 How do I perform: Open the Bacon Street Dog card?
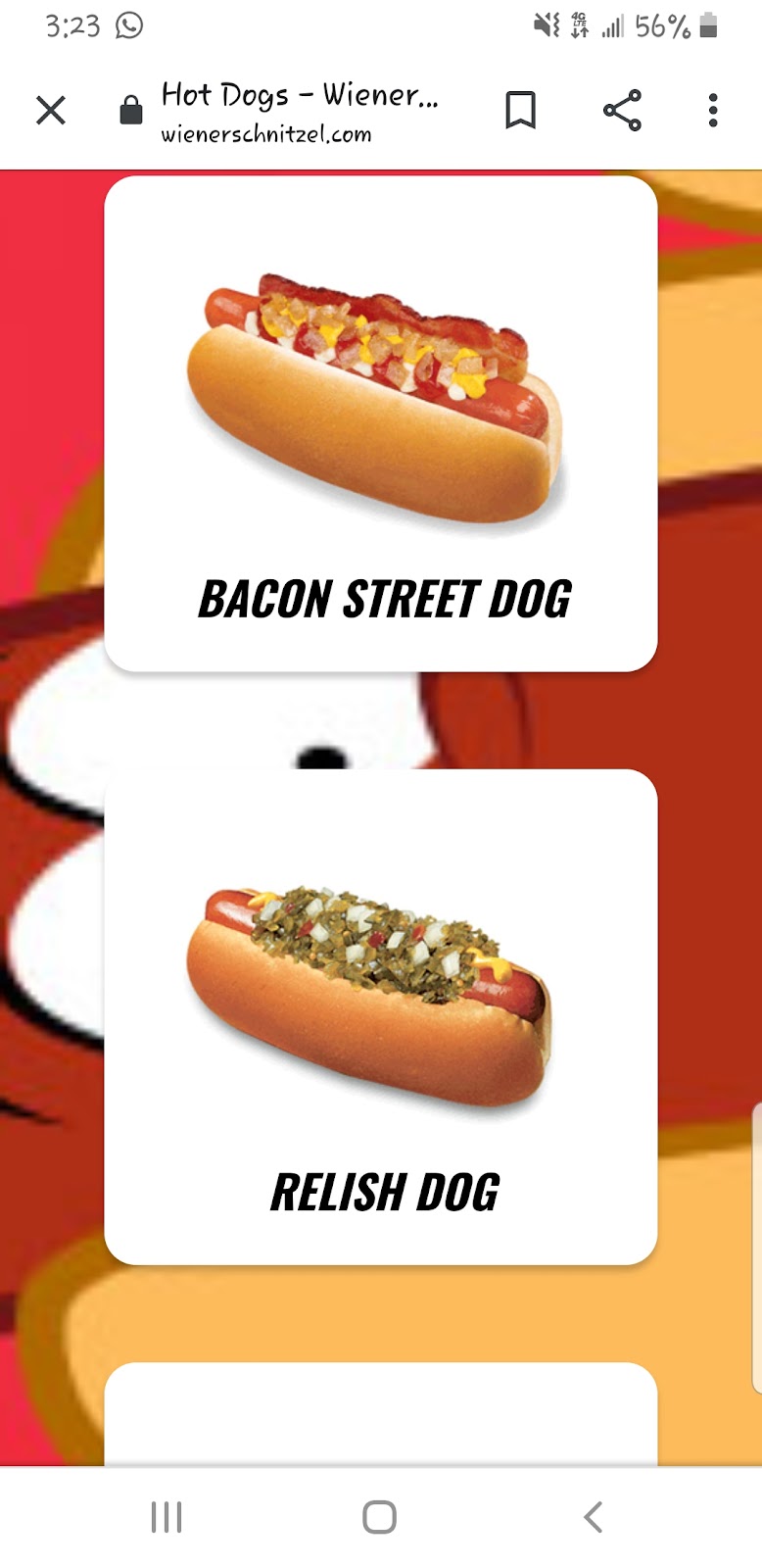[381, 423]
